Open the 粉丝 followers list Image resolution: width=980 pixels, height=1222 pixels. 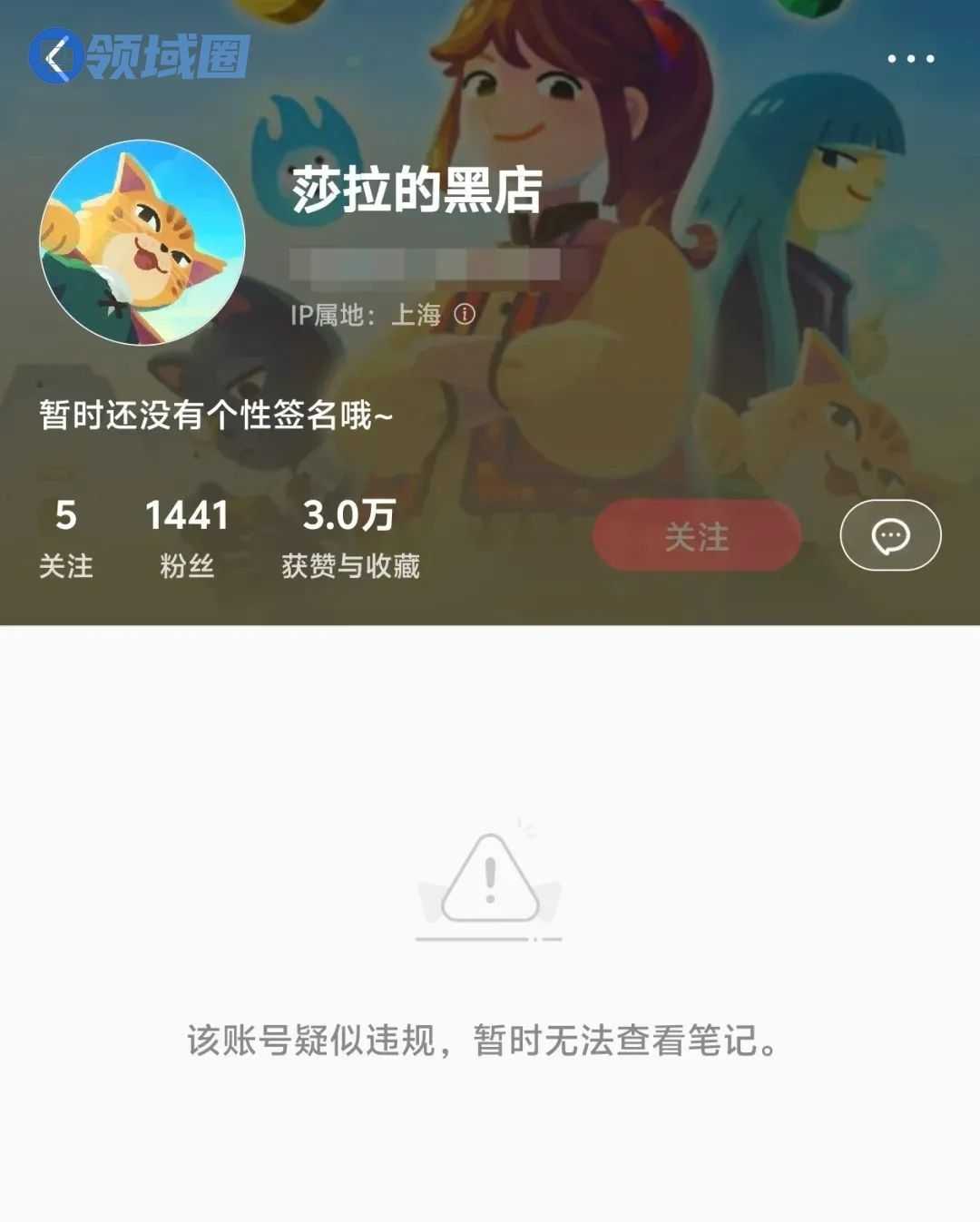[187, 537]
